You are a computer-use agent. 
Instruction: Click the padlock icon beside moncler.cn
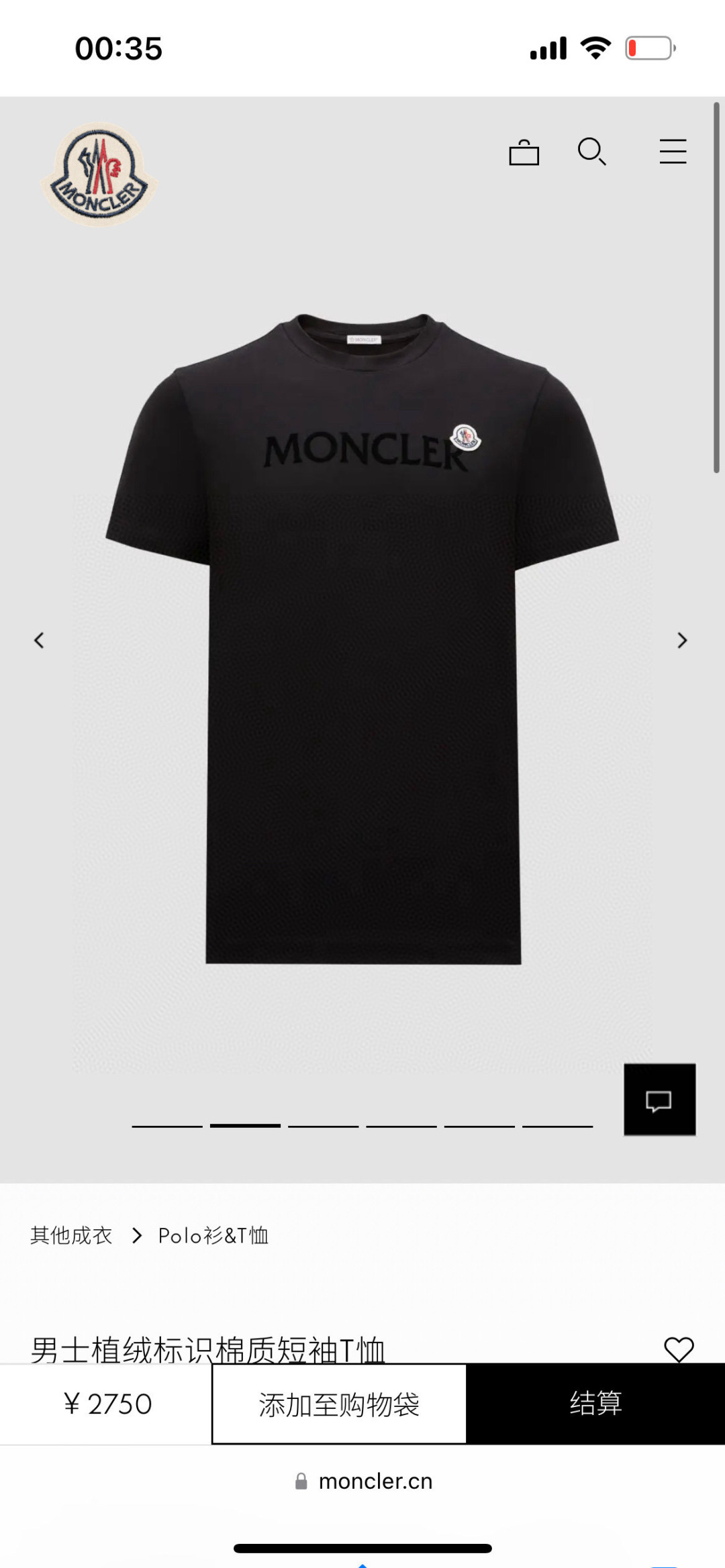click(x=301, y=1482)
